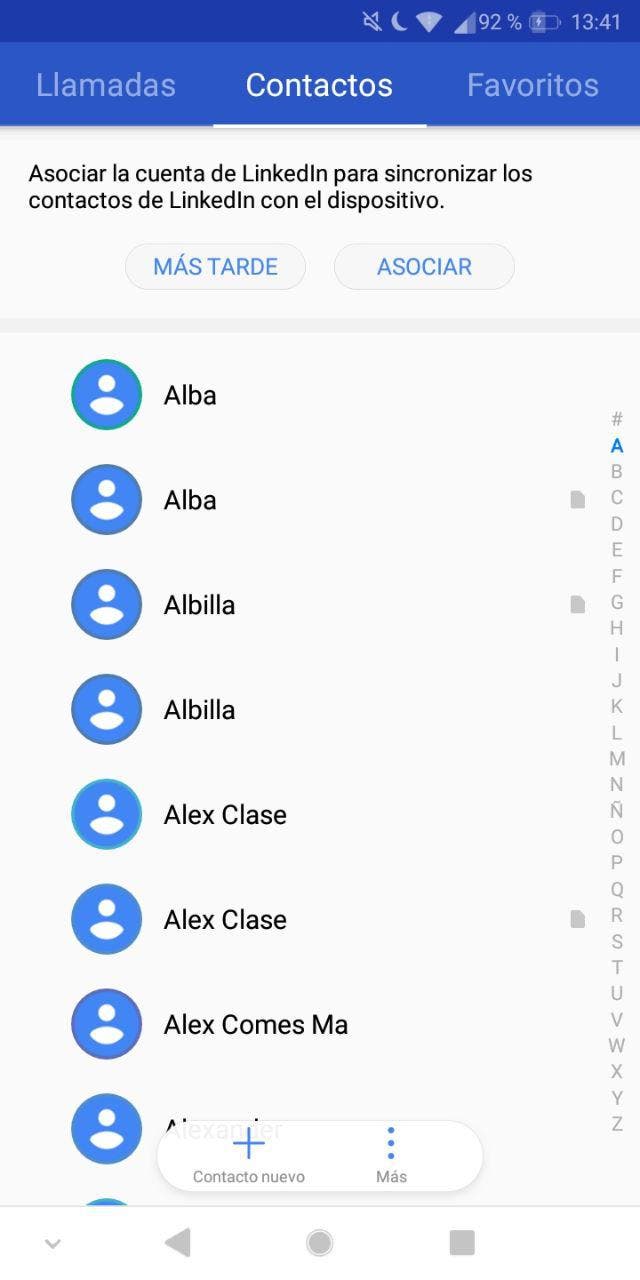Open the Alba contact marked with a card icon
The height and width of the screenshot is (1280, 640).
click(190, 500)
